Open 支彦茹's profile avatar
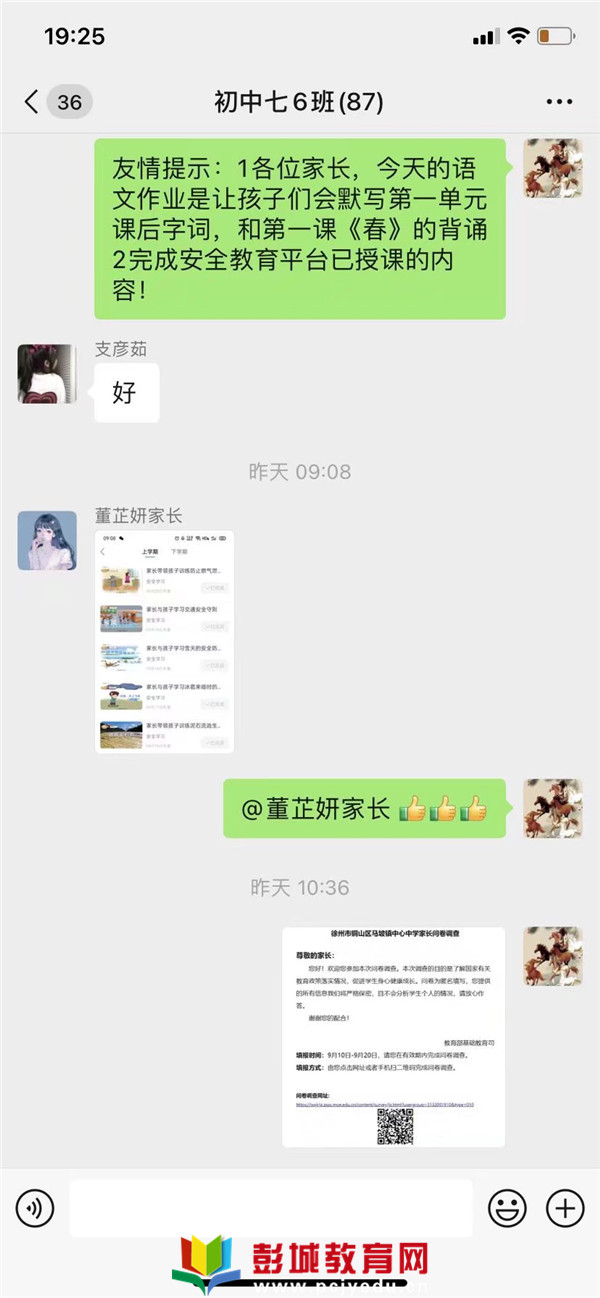This screenshot has height=1298, width=600. [x=47, y=374]
